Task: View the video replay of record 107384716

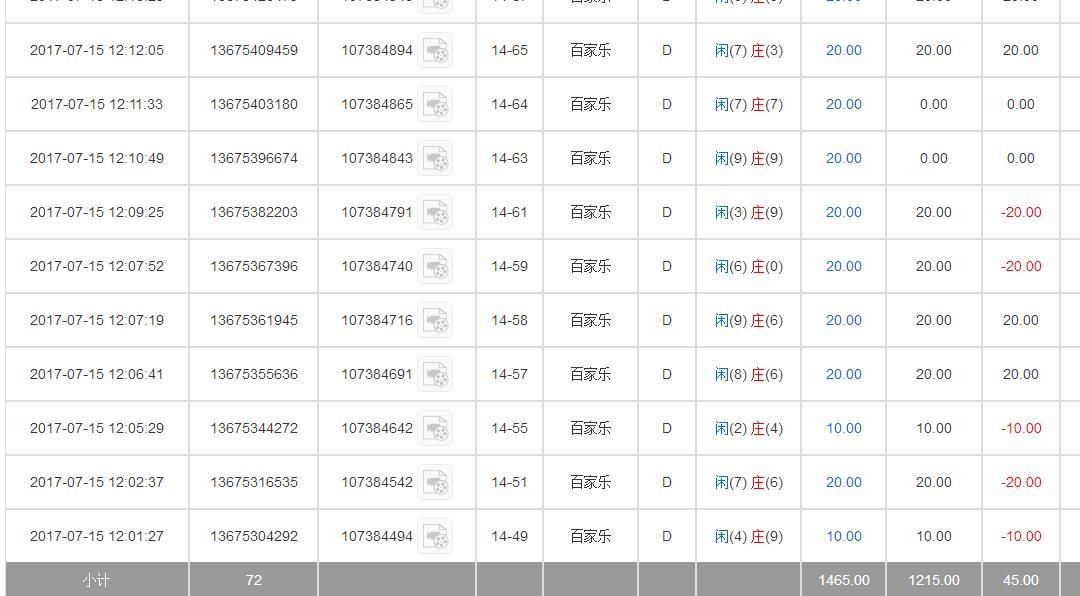Action: [435, 320]
